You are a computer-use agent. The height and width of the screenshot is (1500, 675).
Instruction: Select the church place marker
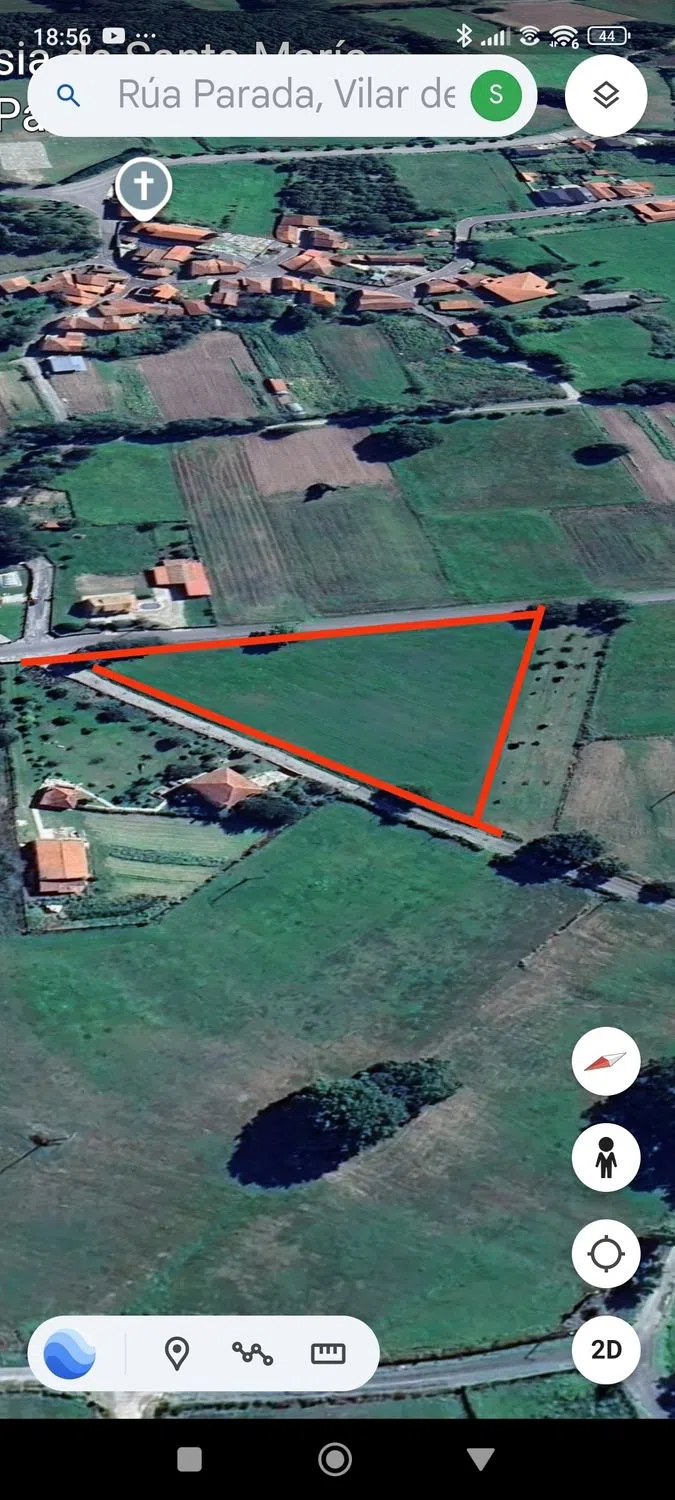click(x=144, y=187)
